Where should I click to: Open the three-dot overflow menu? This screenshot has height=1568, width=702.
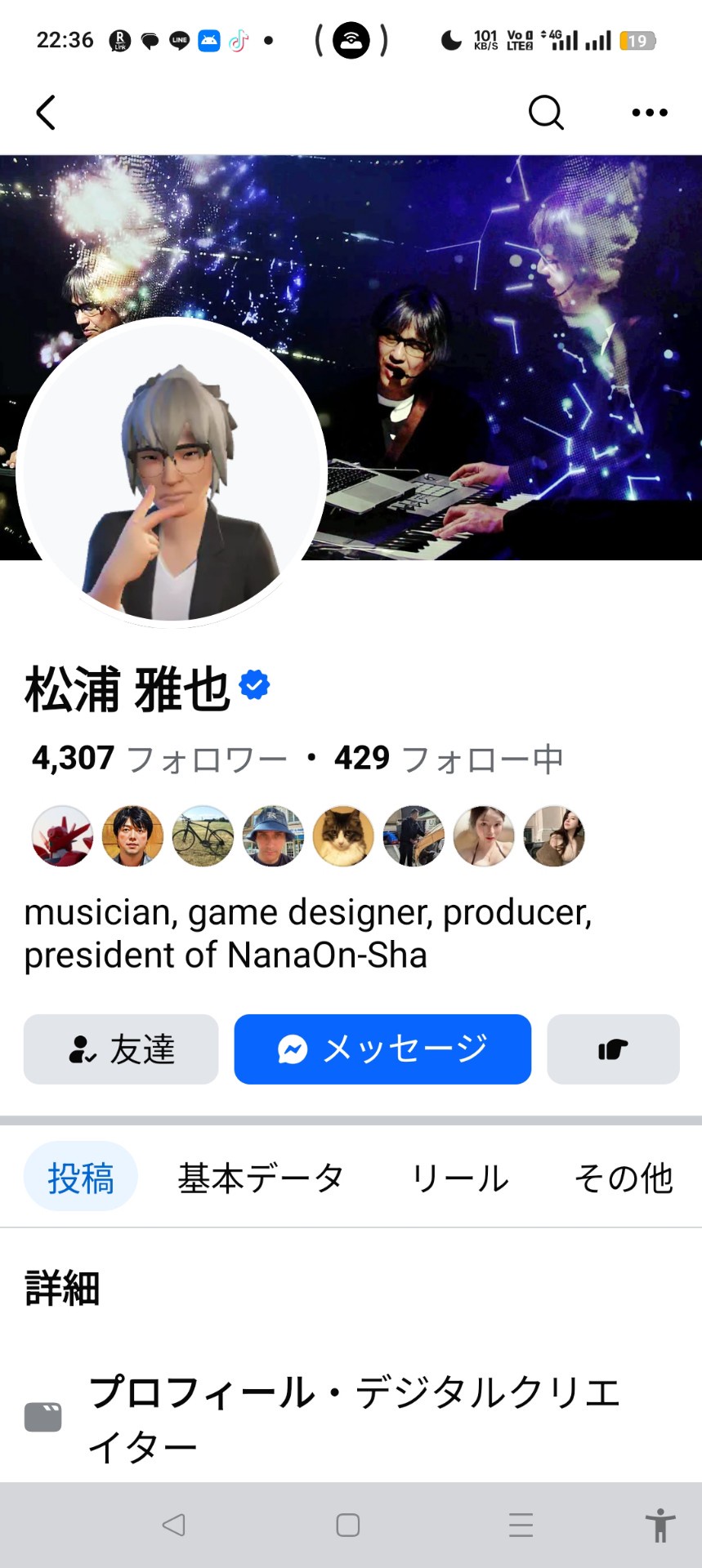point(650,113)
